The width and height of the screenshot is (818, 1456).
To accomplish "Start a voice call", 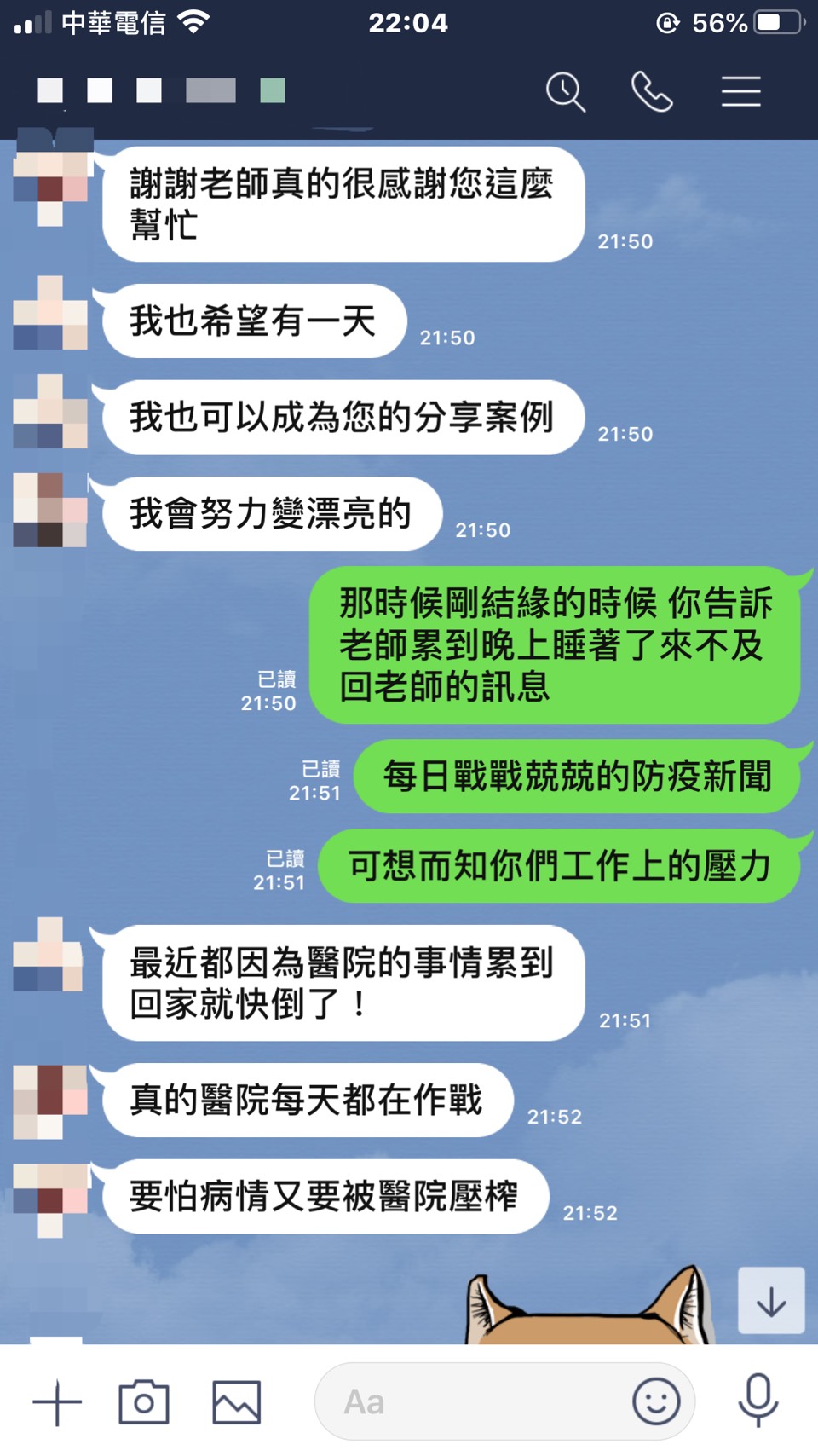I will pyautogui.click(x=652, y=92).
